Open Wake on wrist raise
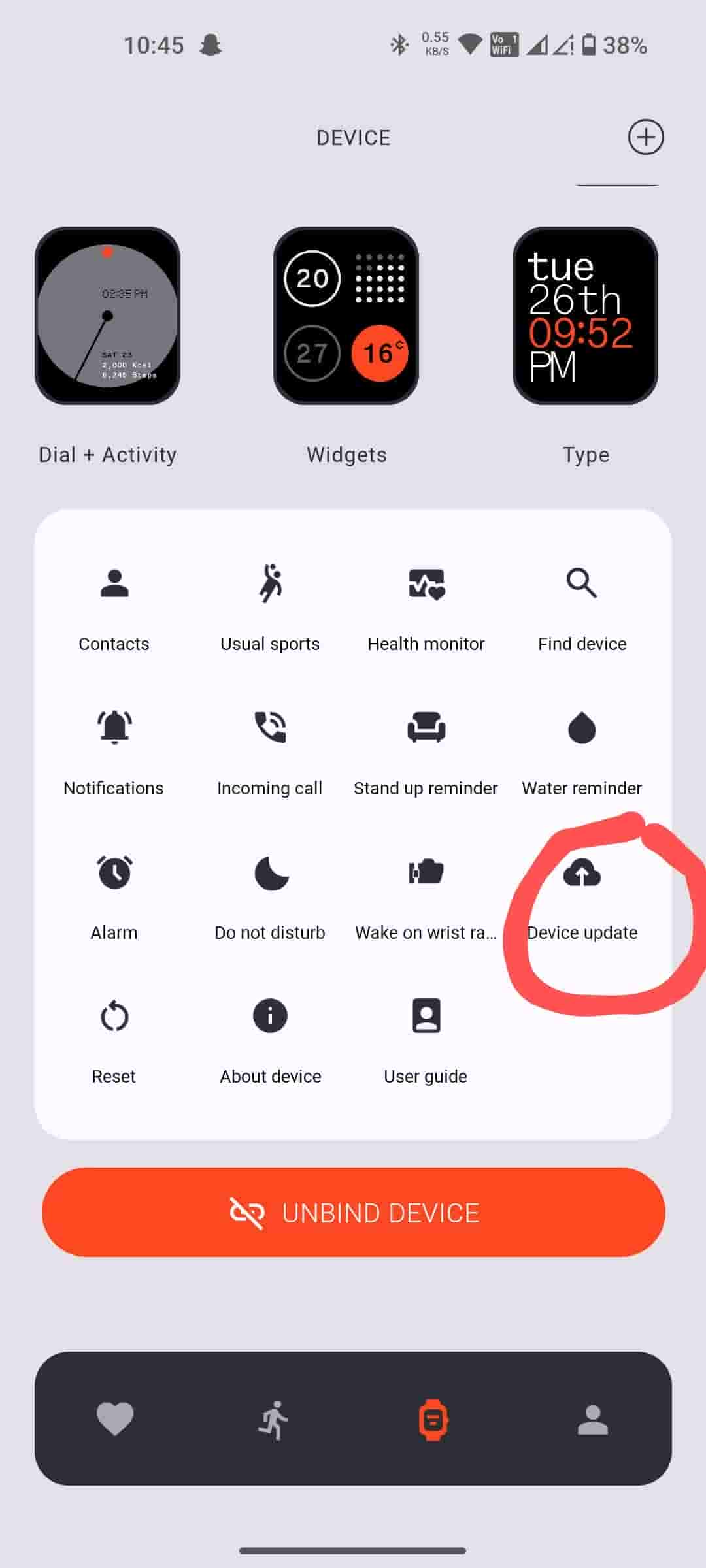The height and width of the screenshot is (1568, 706). [426, 896]
